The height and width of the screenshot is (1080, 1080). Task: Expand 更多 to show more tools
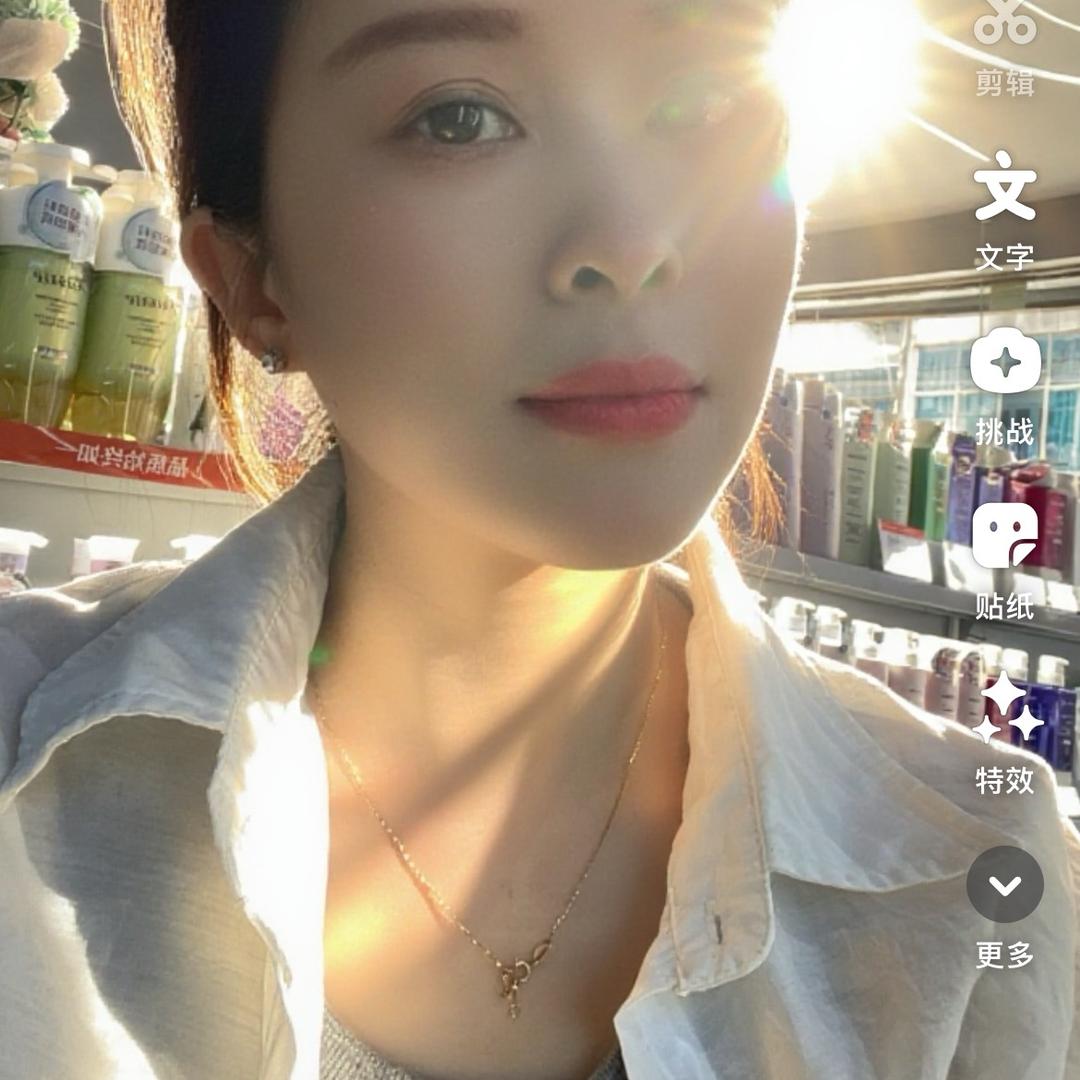[x=1005, y=907]
